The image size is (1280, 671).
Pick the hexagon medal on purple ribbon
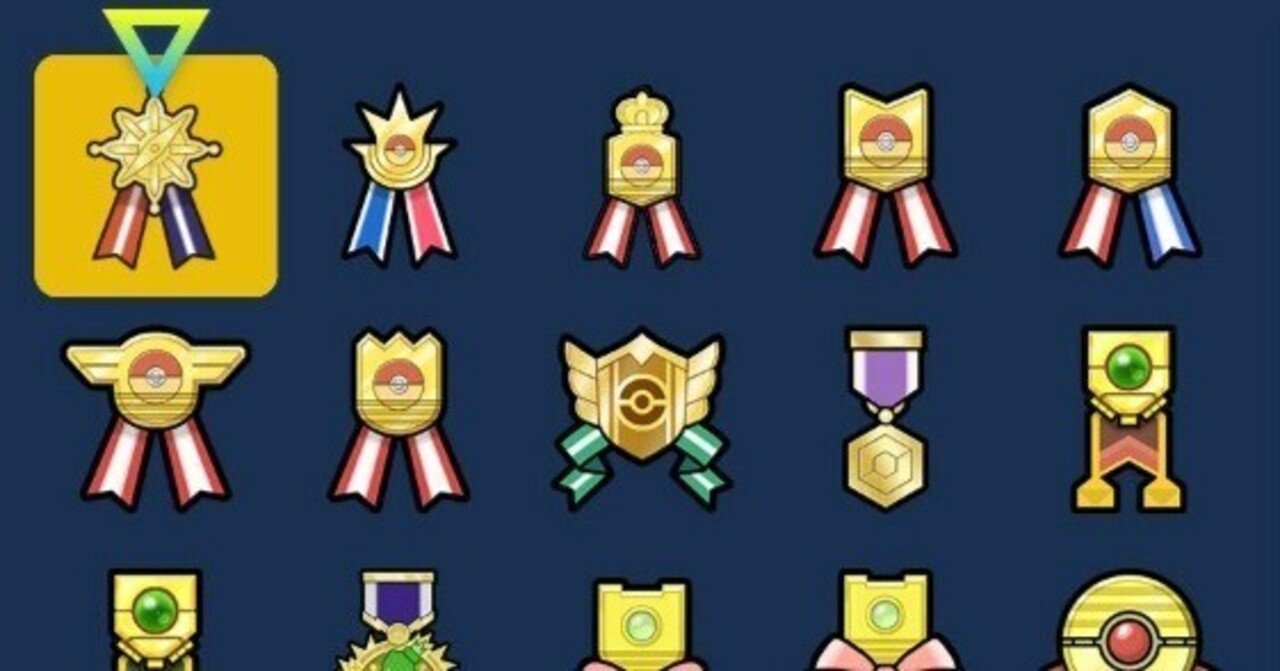[885, 416]
